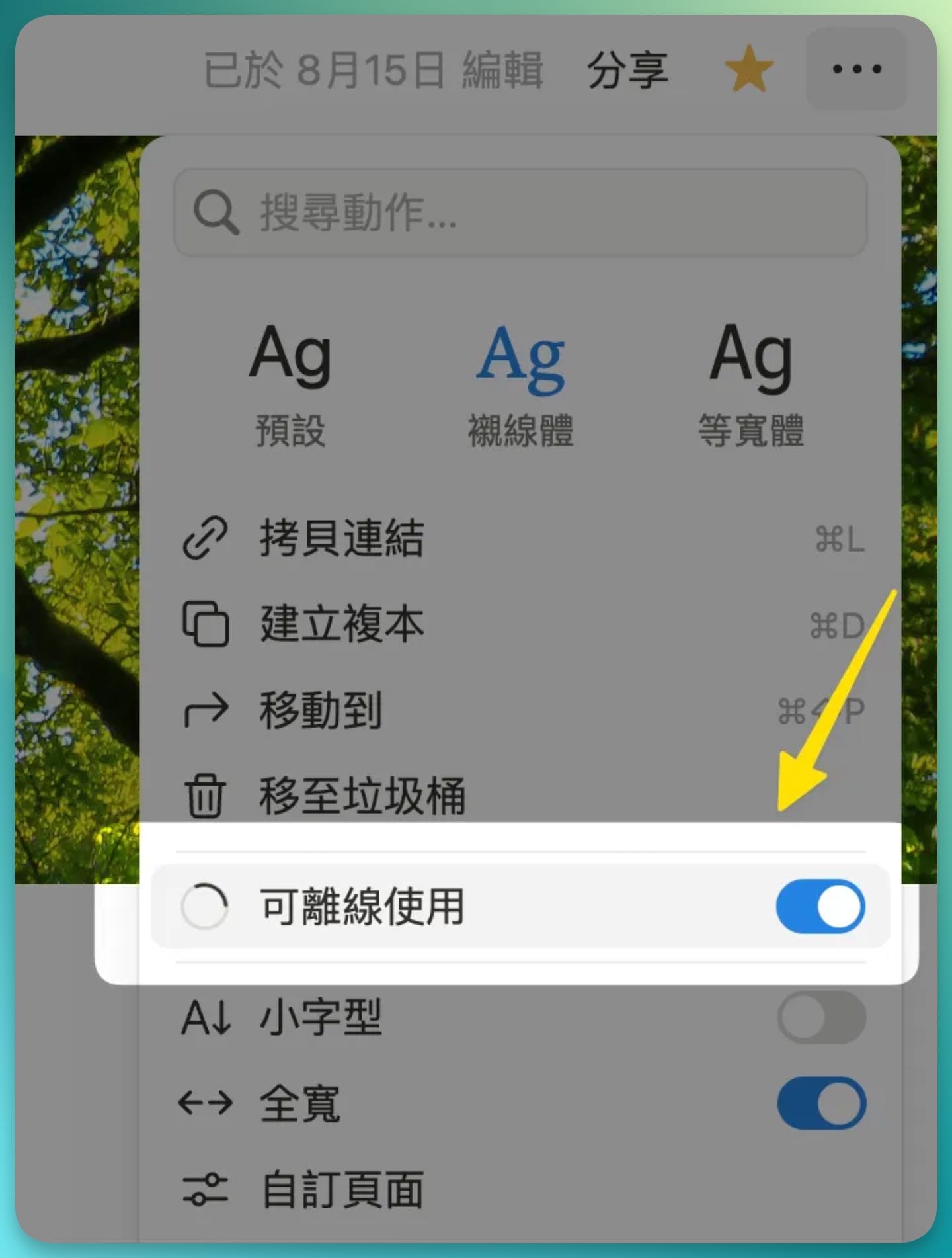The width and height of the screenshot is (952, 1258).
Task: Select the 等寬體 monospace font
Action: pos(751,384)
